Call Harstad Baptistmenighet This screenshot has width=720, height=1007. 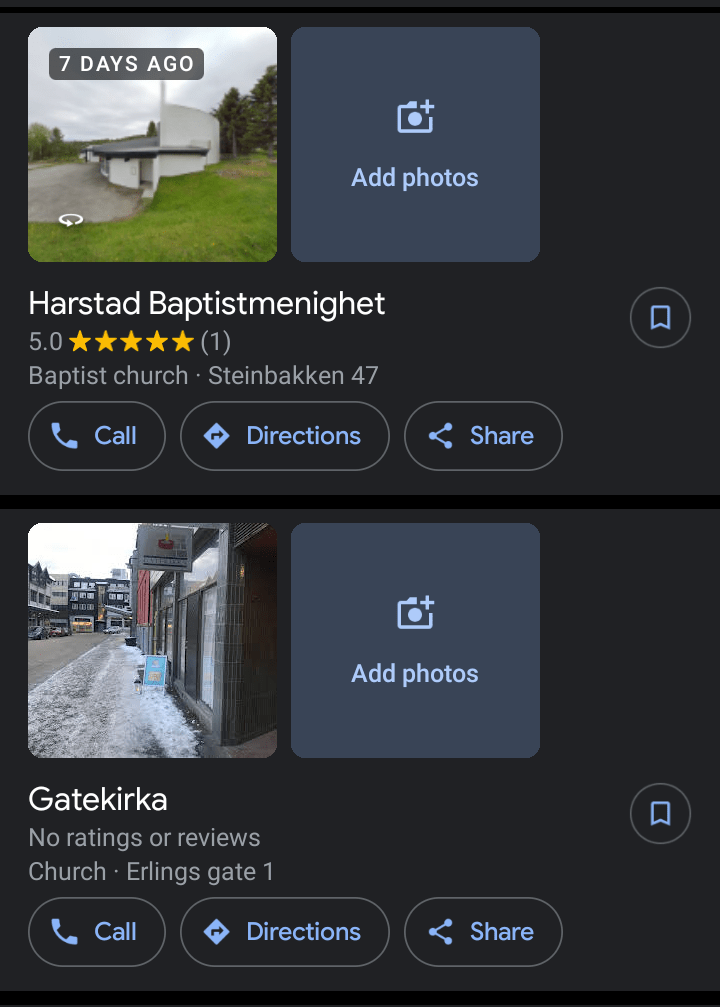pos(96,436)
